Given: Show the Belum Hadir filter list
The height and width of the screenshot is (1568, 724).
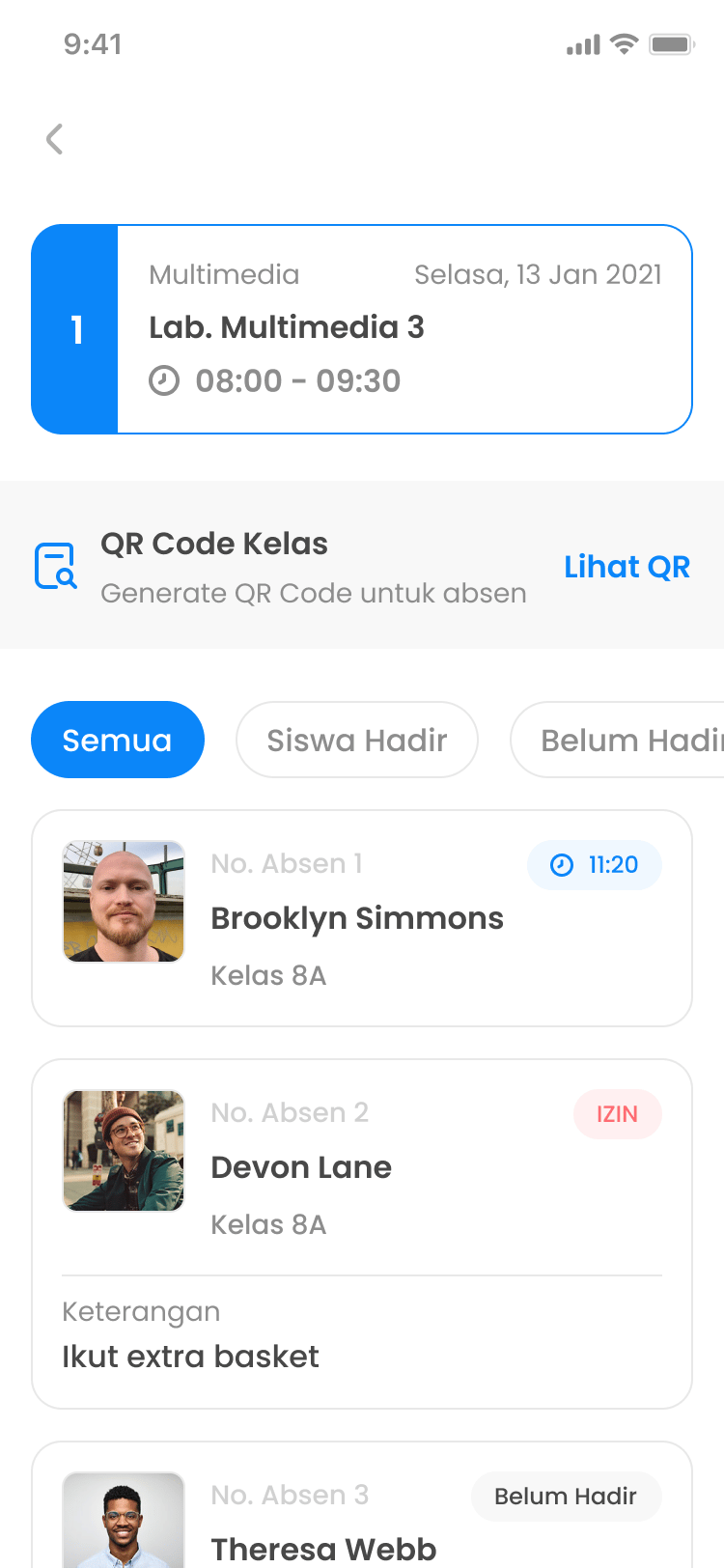Looking at the screenshot, I should [618, 740].
